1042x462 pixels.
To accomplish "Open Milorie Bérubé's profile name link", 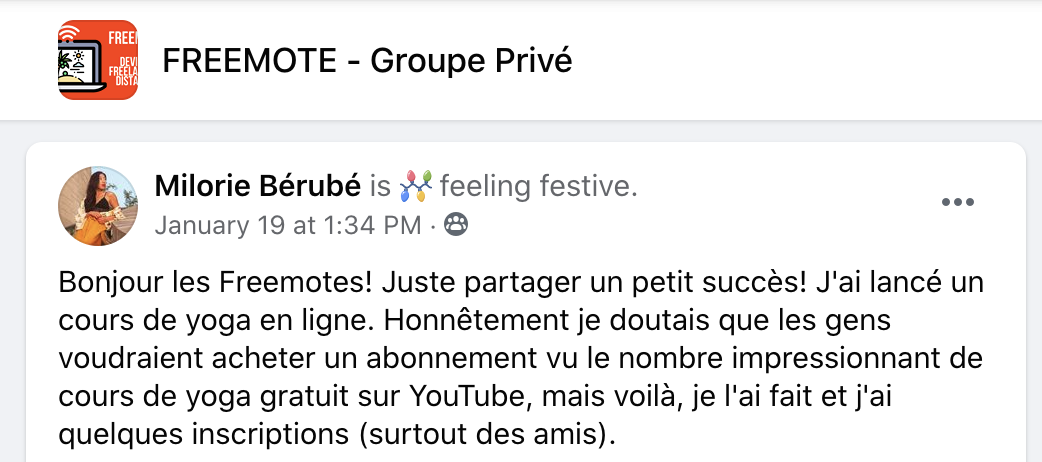I will coord(256,185).
